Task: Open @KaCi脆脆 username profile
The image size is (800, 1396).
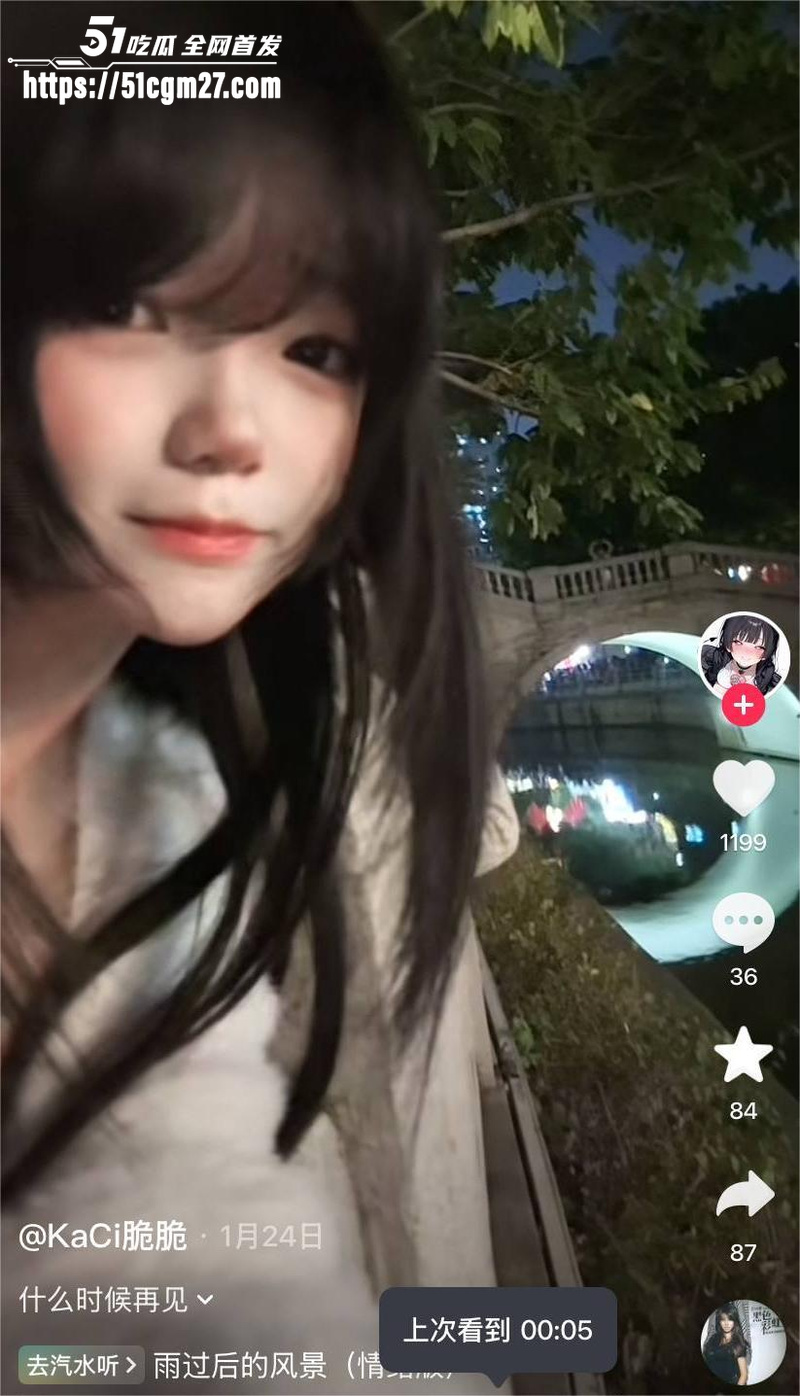Action: point(103,1236)
